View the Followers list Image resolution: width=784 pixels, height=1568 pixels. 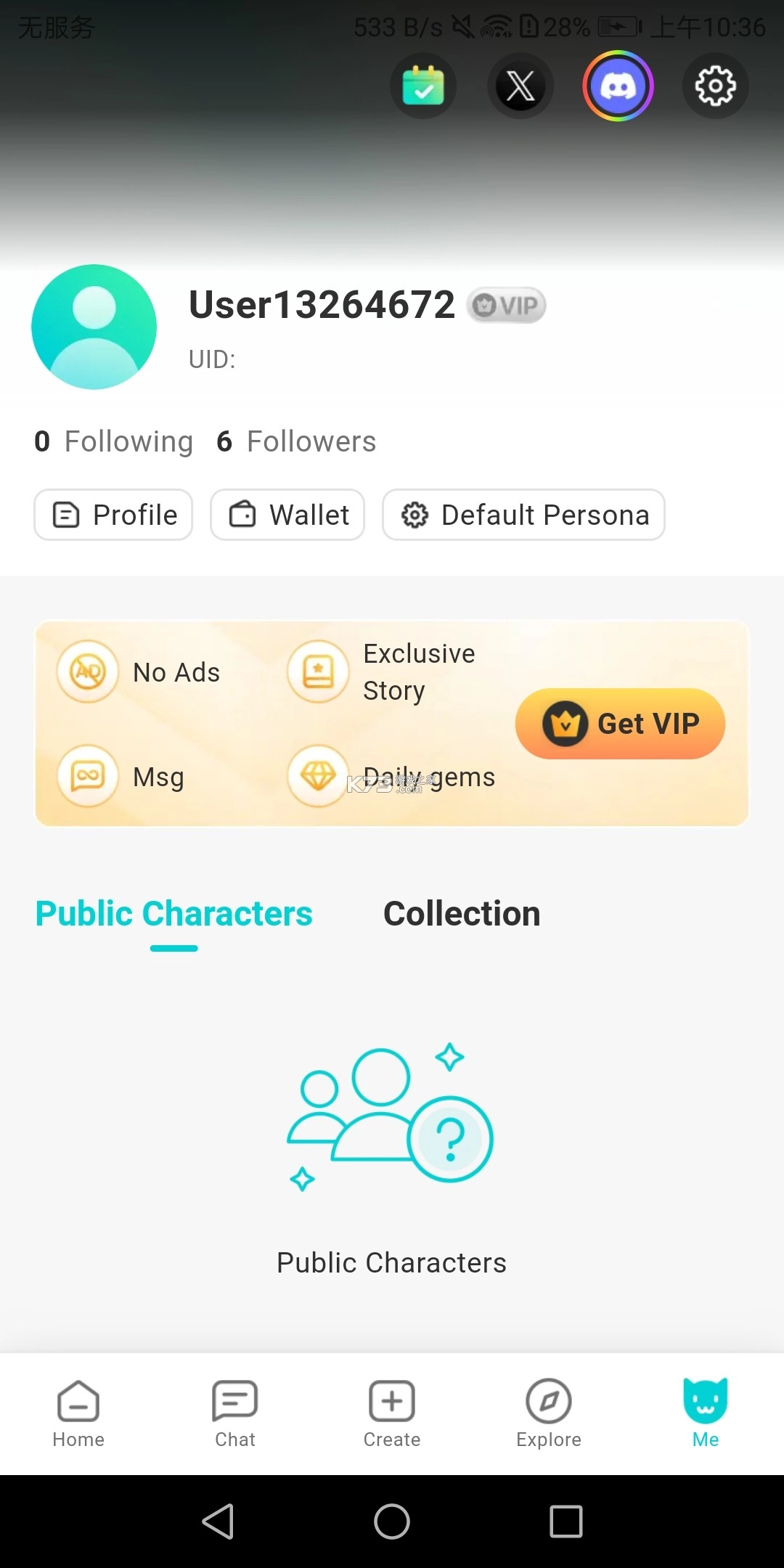(295, 441)
